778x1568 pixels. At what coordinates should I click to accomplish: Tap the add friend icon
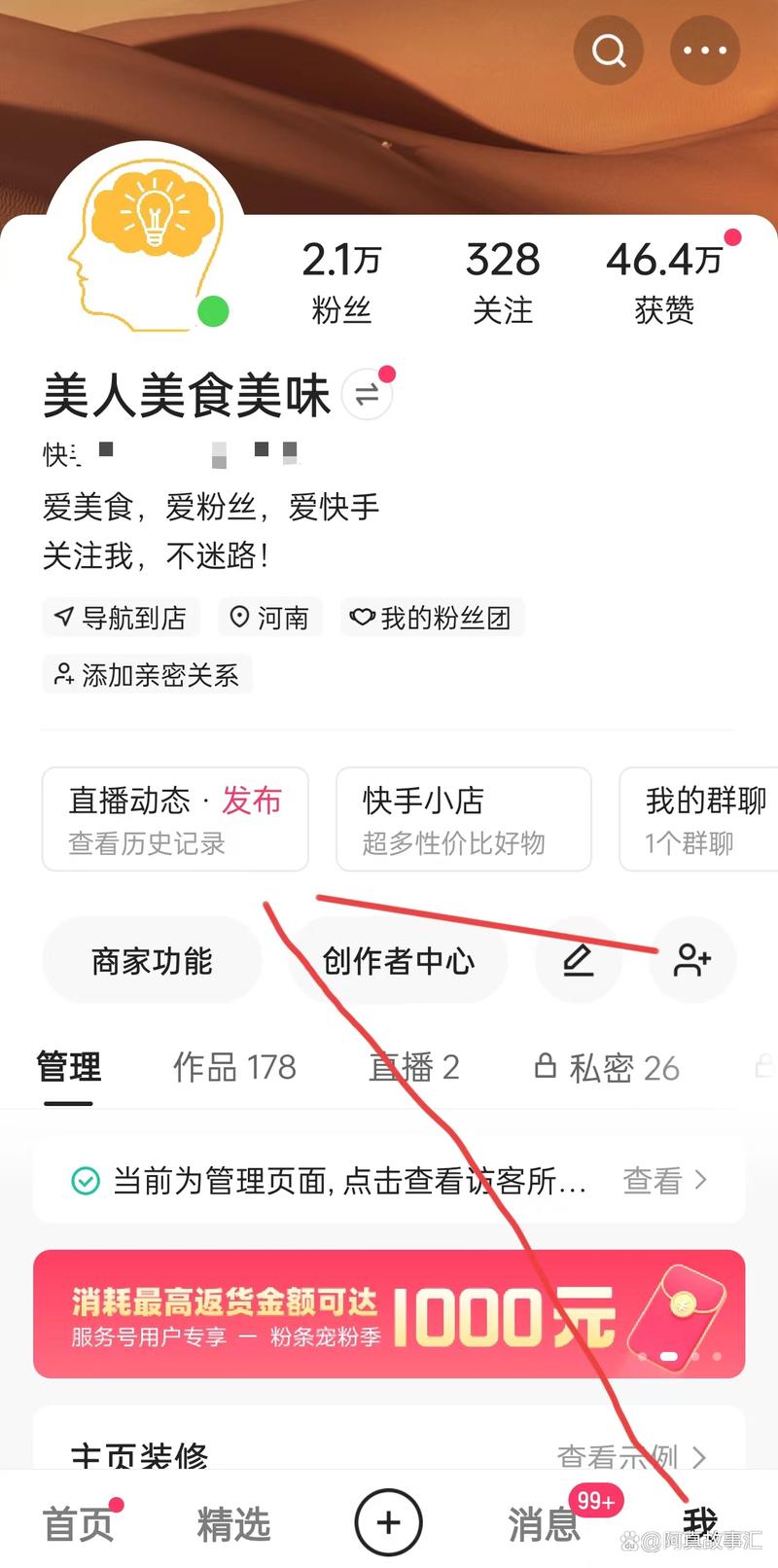point(691,961)
